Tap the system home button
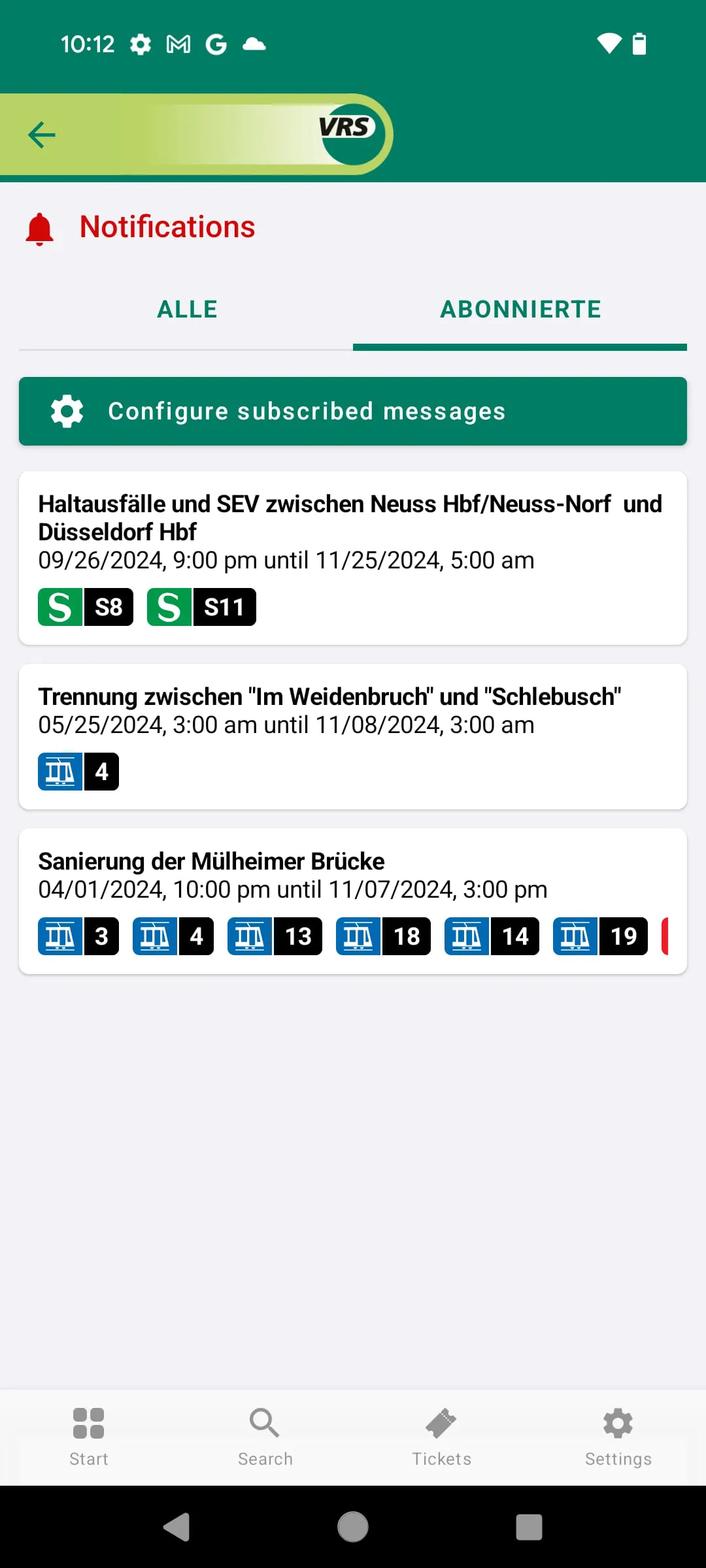The image size is (706, 1568). point(353,1527)
